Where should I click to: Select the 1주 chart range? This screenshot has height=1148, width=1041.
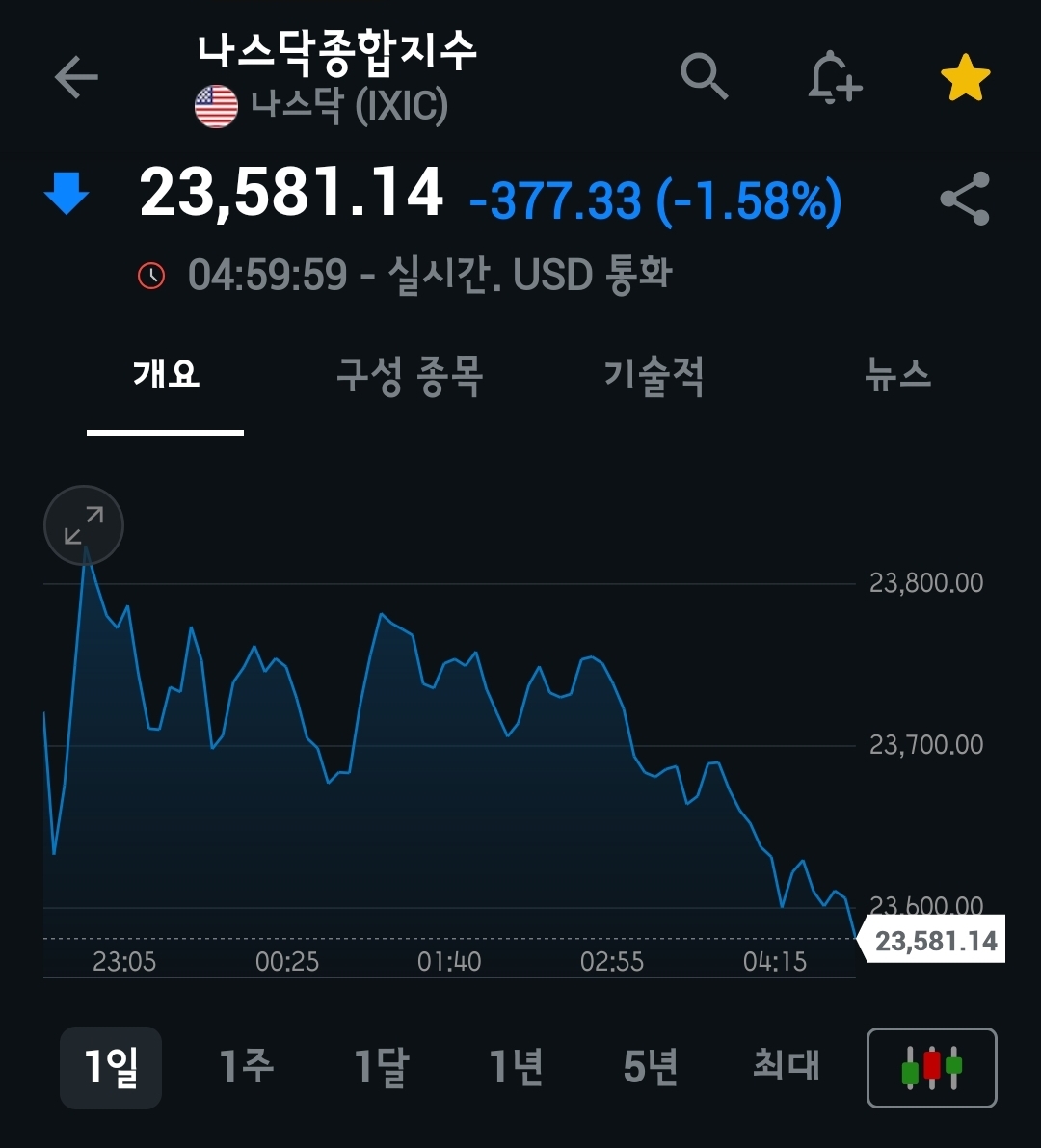pyautogui.click(x=246, y=1067)
